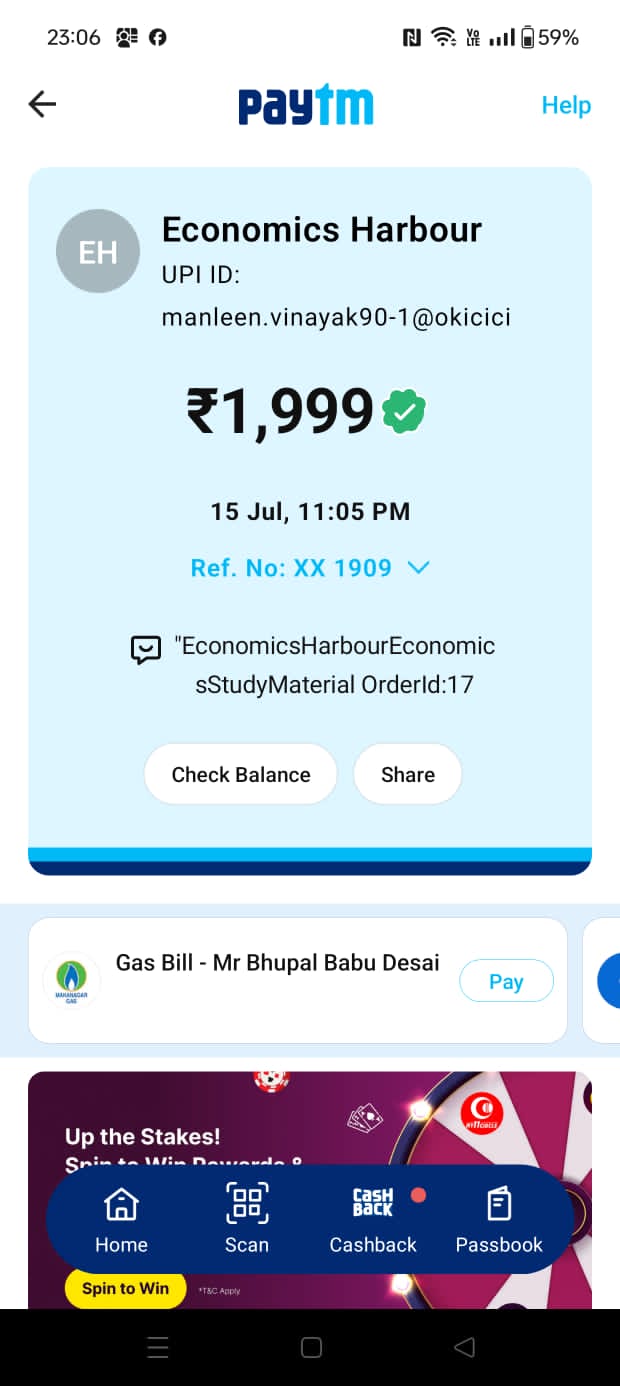Pay the Mahanagar Gas bill
The height and width of the screenshot is (1386, 620).
[x=506, y=981]
